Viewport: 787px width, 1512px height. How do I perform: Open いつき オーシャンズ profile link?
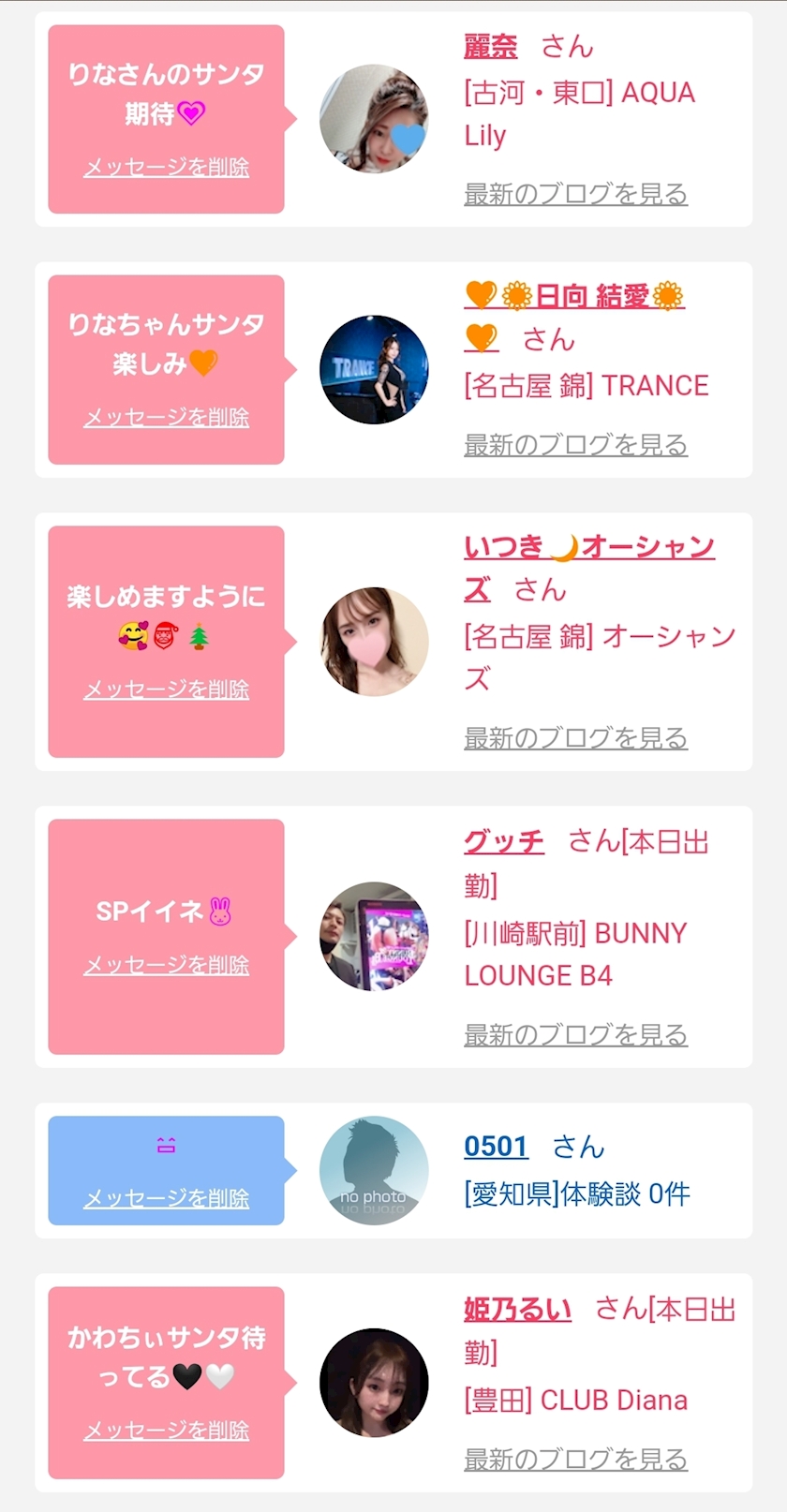(589, 568)
